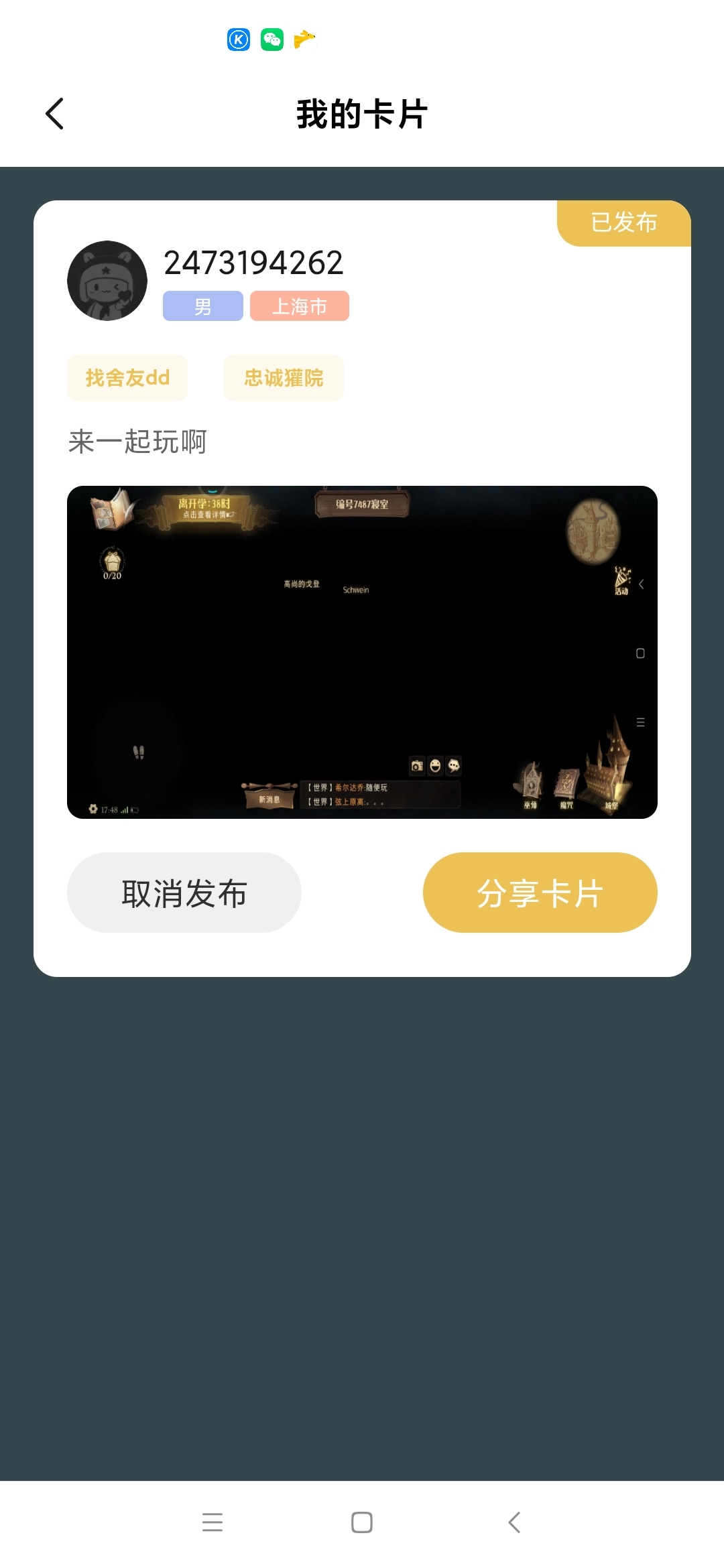Tap 取消发布 to unpublish the card

[184, 893]
